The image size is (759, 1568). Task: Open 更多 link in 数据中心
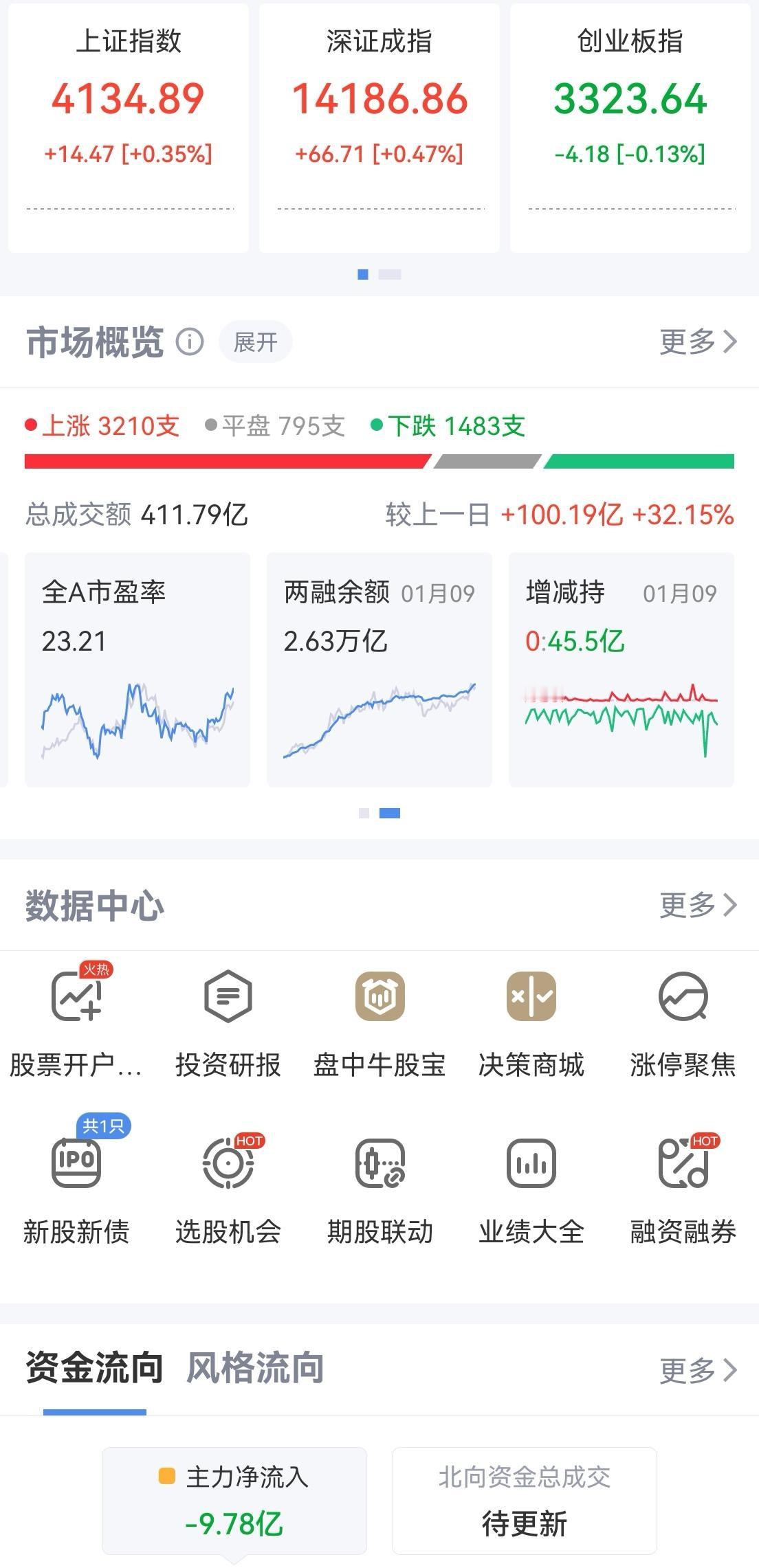coord(698,905)
